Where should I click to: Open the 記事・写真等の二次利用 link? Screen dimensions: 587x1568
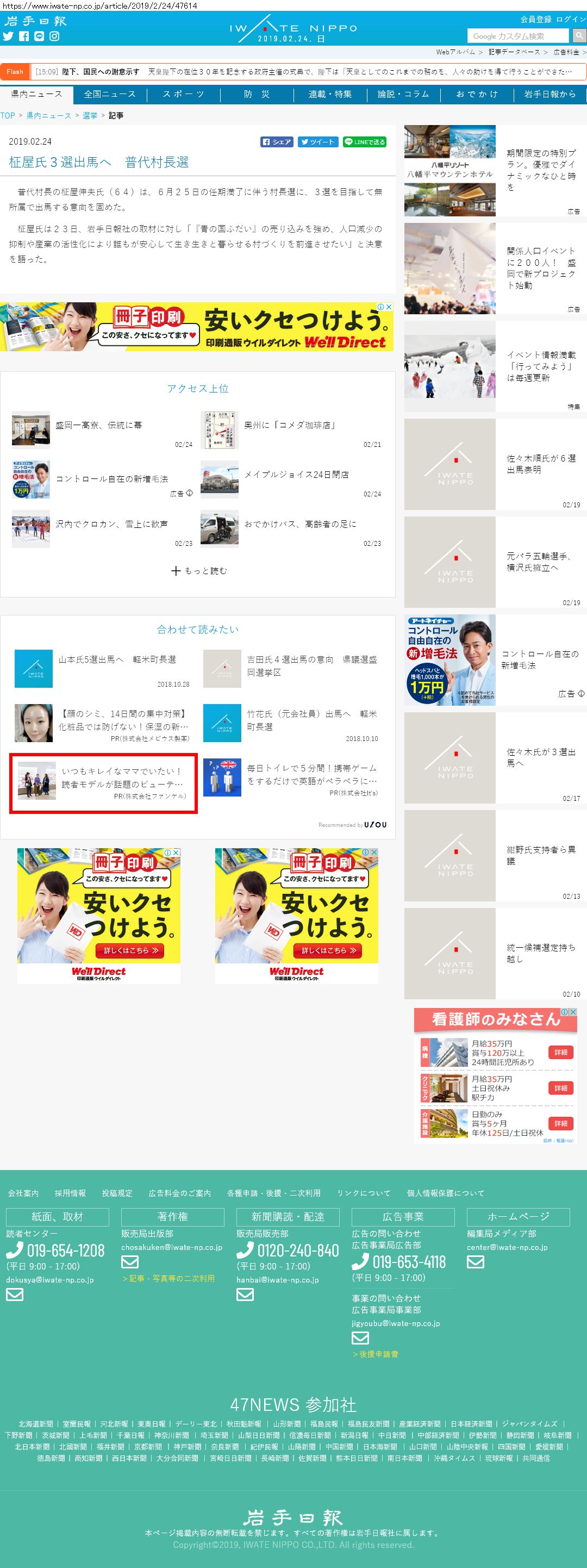coord(168,1278)
